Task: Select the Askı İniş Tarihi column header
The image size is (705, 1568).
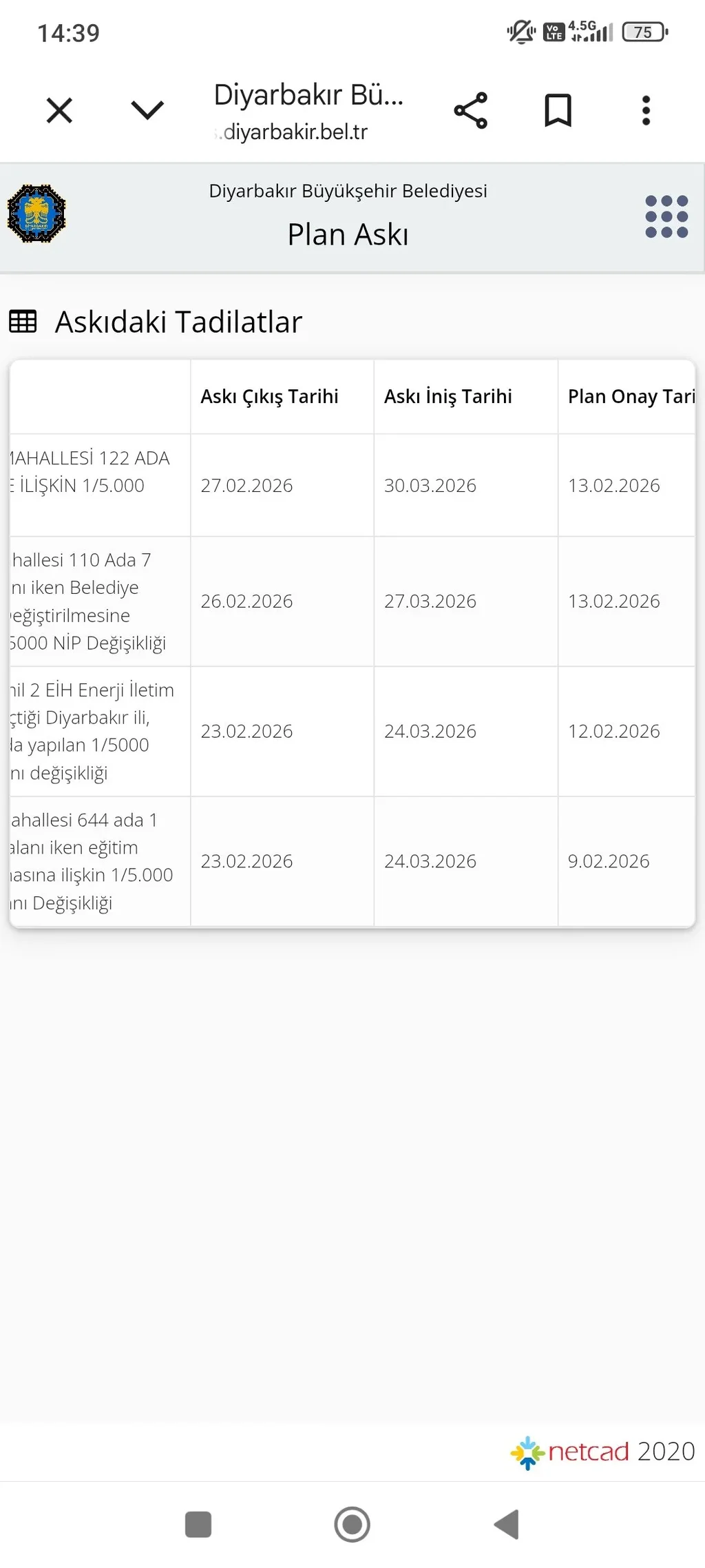Action: click(x=448, y=396)
